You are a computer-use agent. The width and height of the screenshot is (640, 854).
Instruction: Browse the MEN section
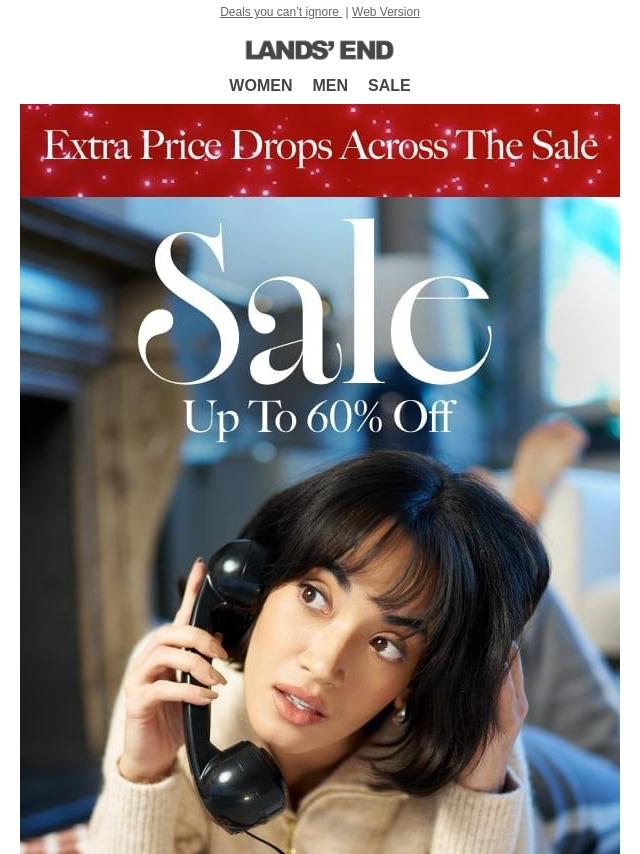[330, 86]
